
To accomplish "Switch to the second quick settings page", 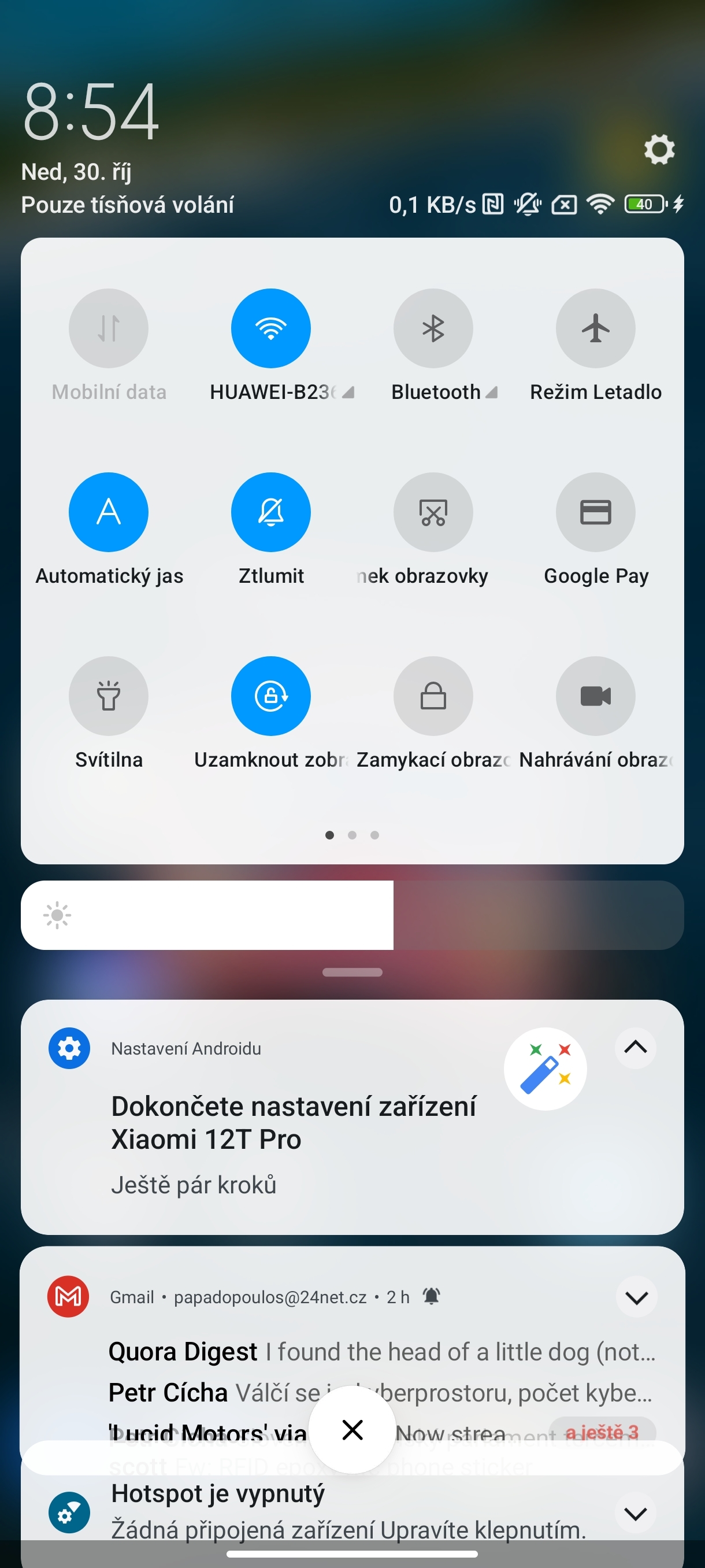I will point(351,835).
